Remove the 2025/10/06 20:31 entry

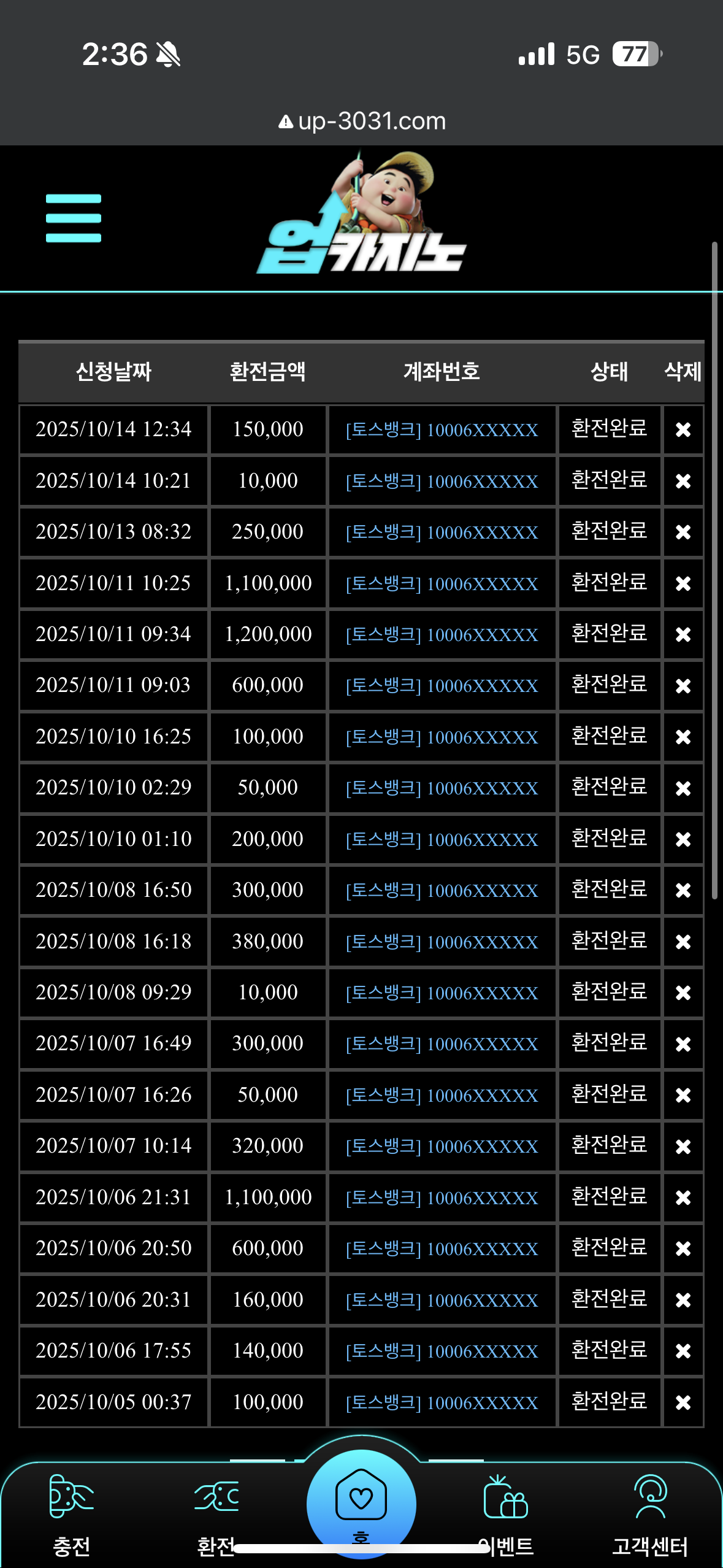(683, 1300)
